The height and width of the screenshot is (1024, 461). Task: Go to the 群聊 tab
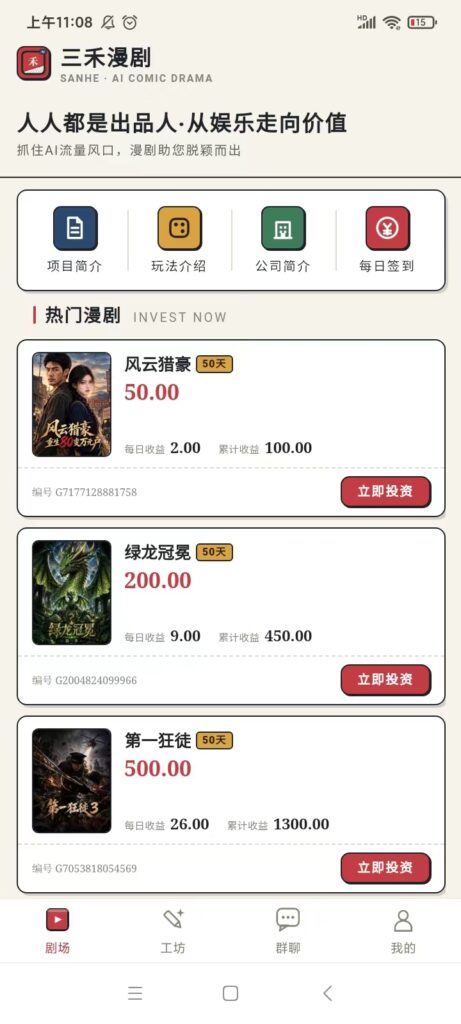point(288,931)
